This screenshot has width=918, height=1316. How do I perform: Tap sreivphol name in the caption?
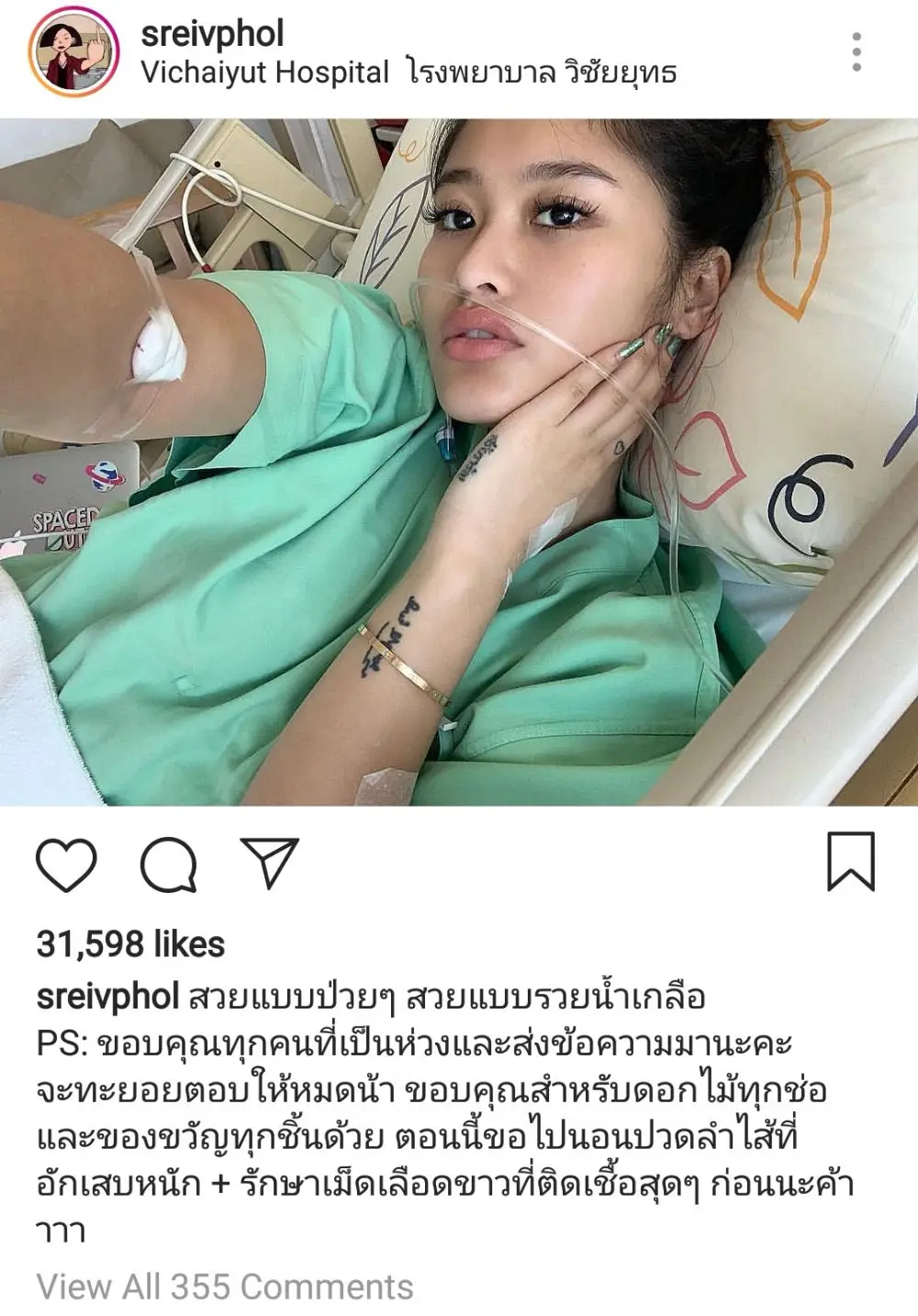click(x=107, y=997)
